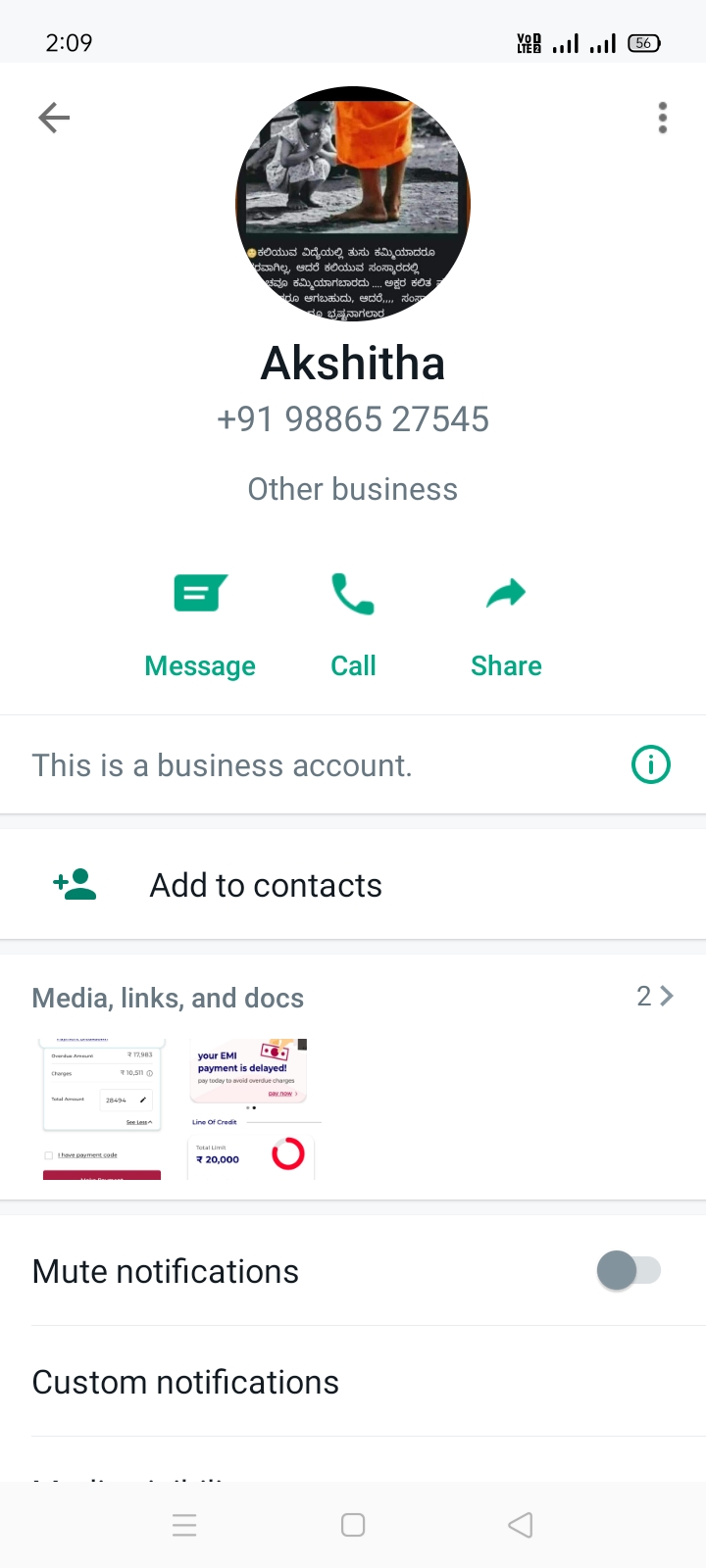The width and height of the screenshot is (706, 1568).
Task: Add Akshitha to contacts
Action: (x=265, y=885)
